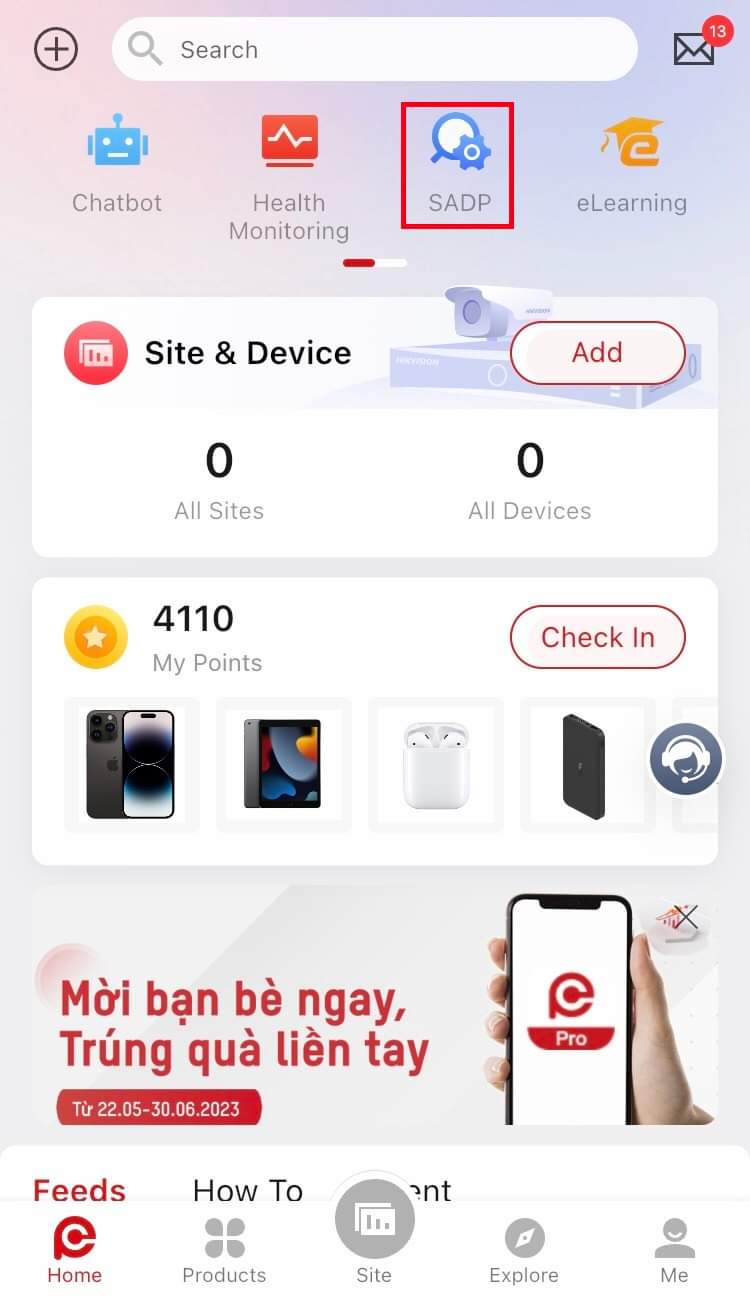Open the AirPods reward item
The image size is (750, 1298).
coord(435,764)
